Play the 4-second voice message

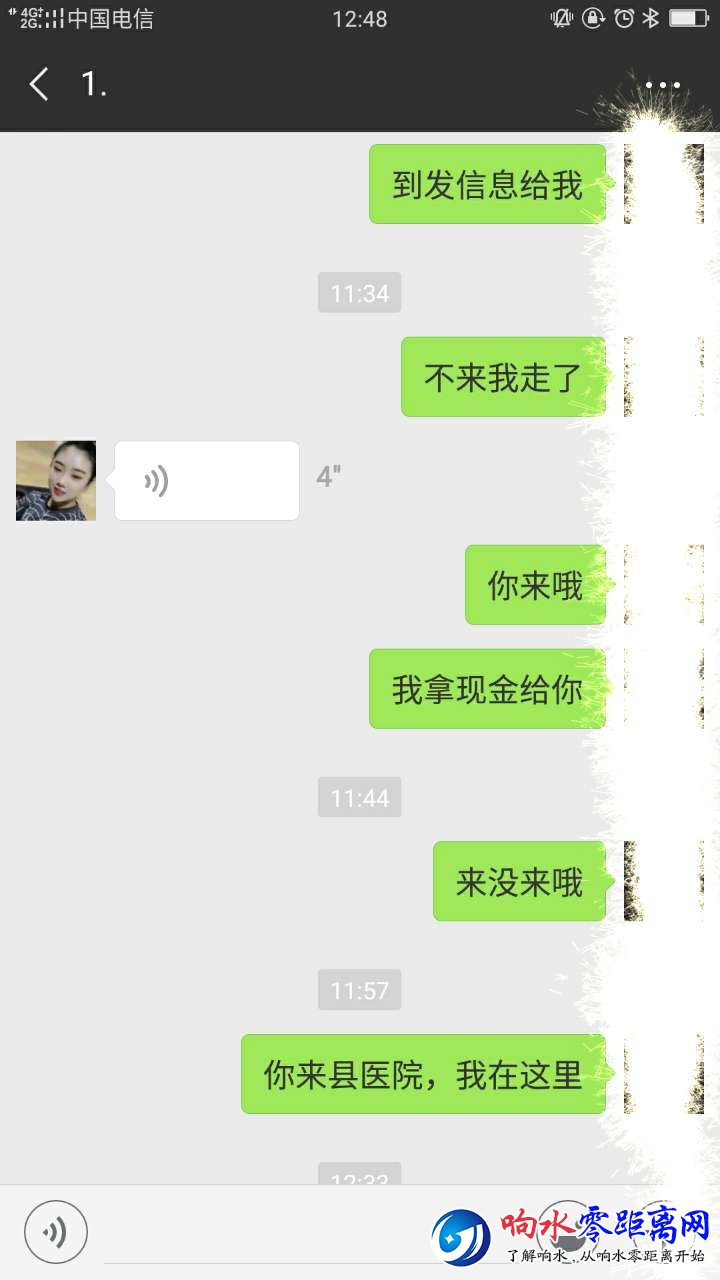207,481
